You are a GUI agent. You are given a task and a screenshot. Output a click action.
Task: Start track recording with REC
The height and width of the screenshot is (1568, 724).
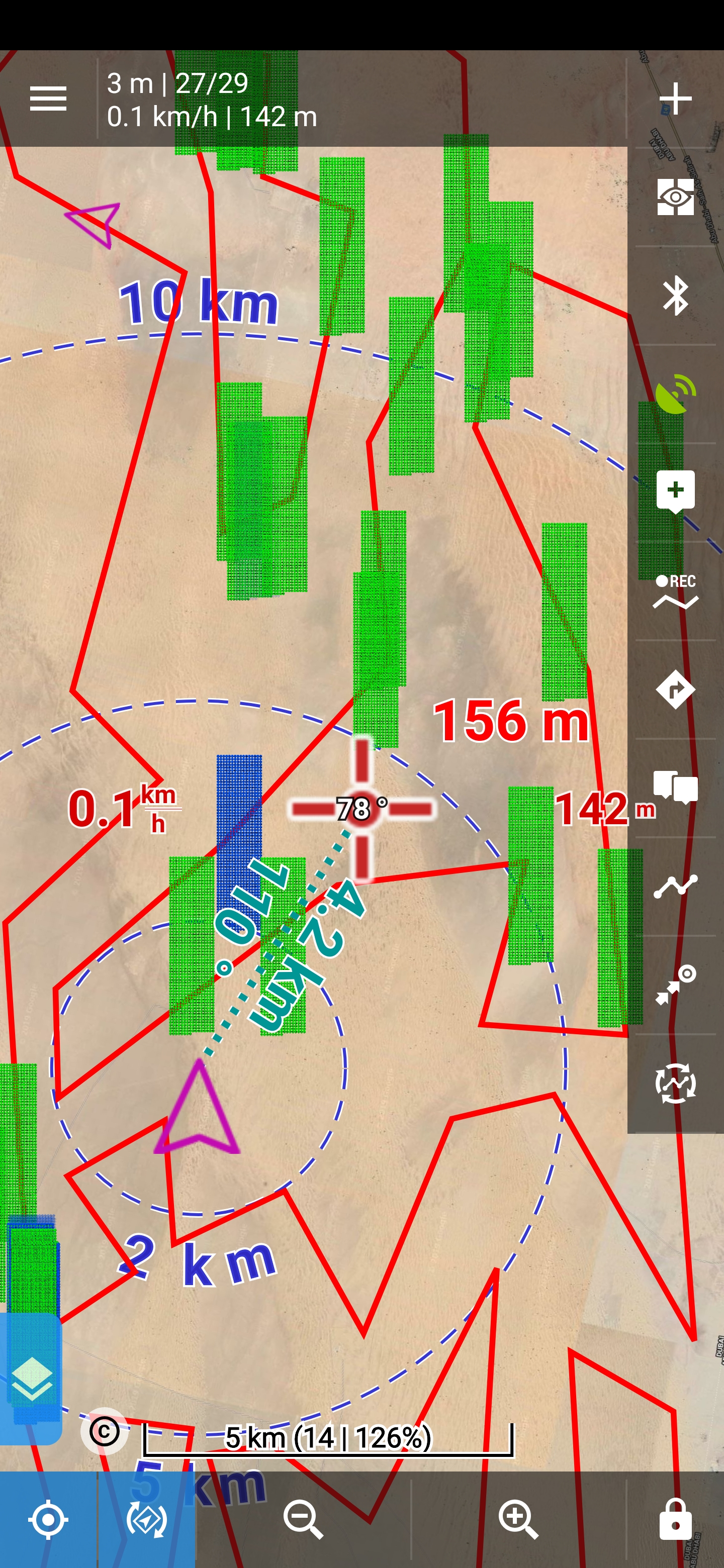[x=675, y=592]
